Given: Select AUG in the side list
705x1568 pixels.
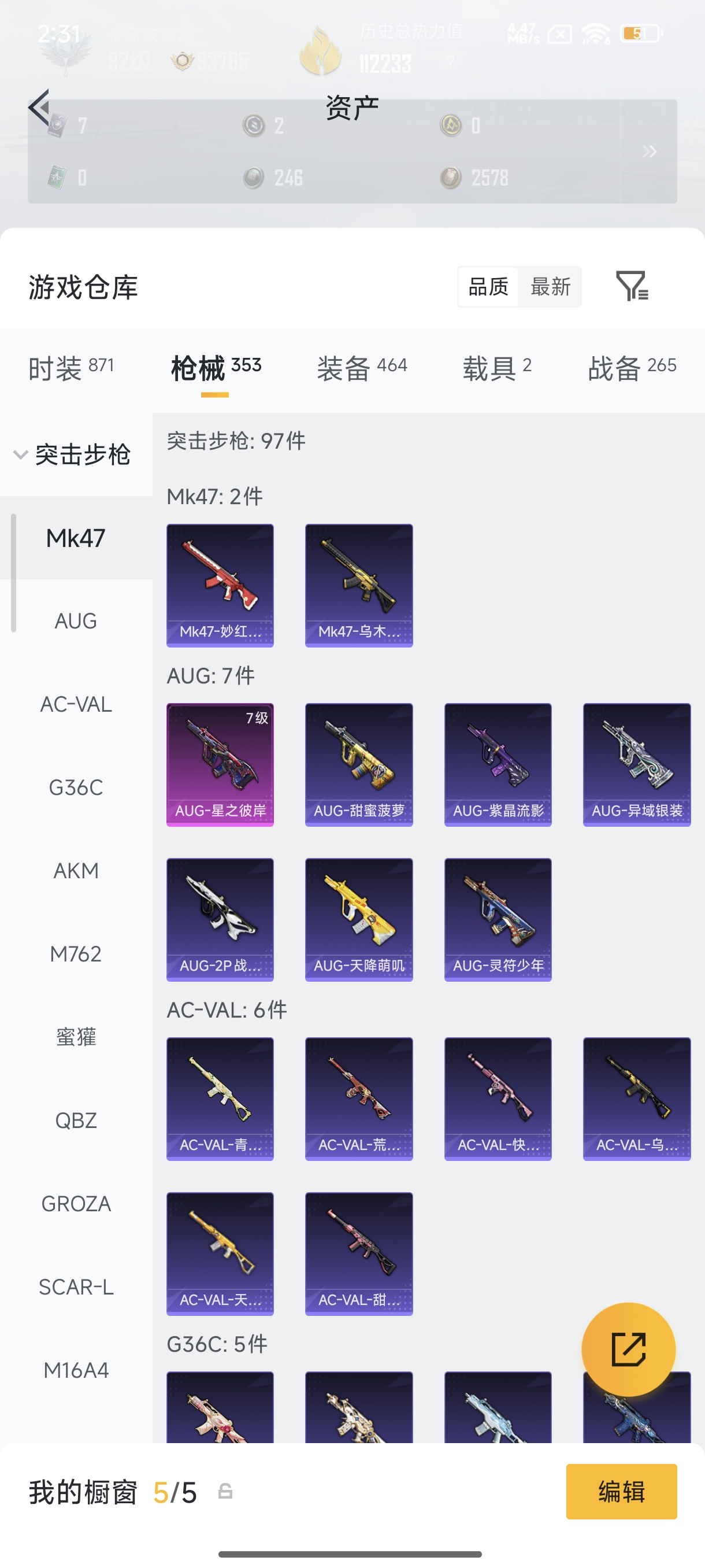Looking at the screenshot, I should tap(76, 621).
